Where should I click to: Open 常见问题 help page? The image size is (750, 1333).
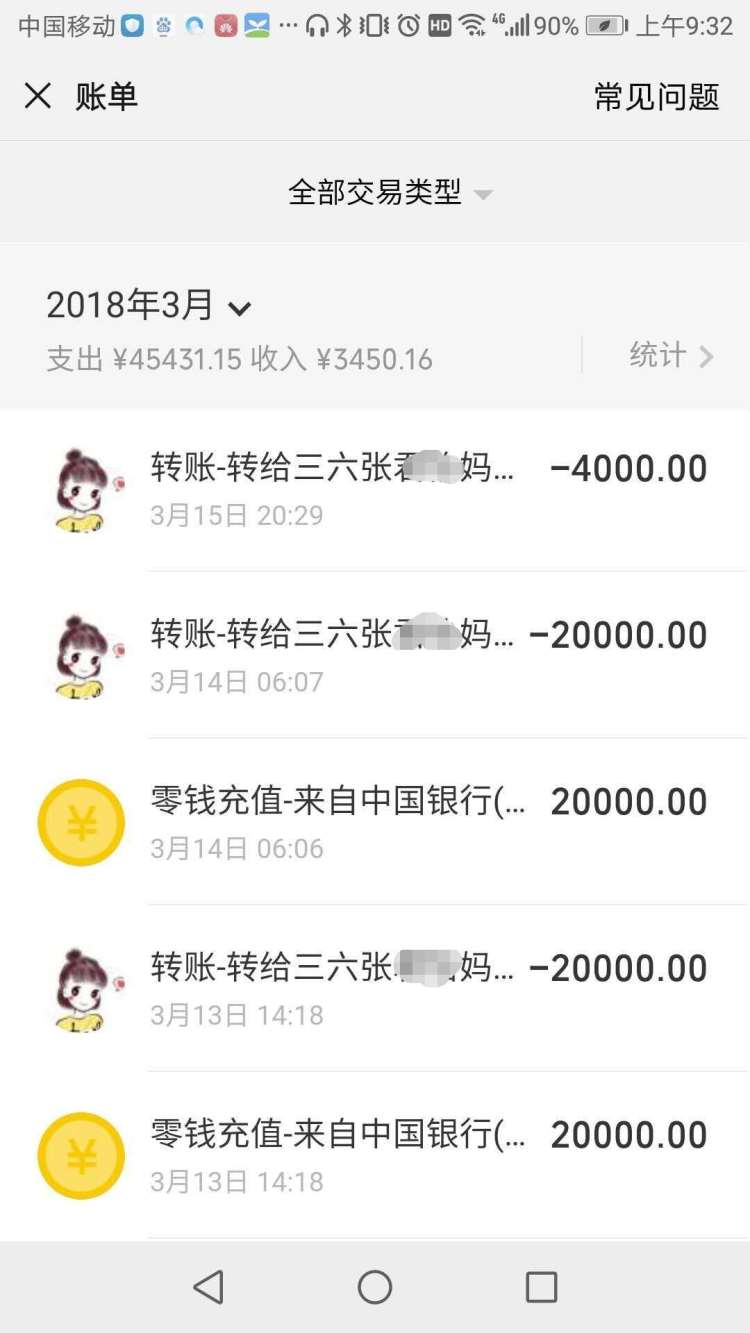(656, 96)
